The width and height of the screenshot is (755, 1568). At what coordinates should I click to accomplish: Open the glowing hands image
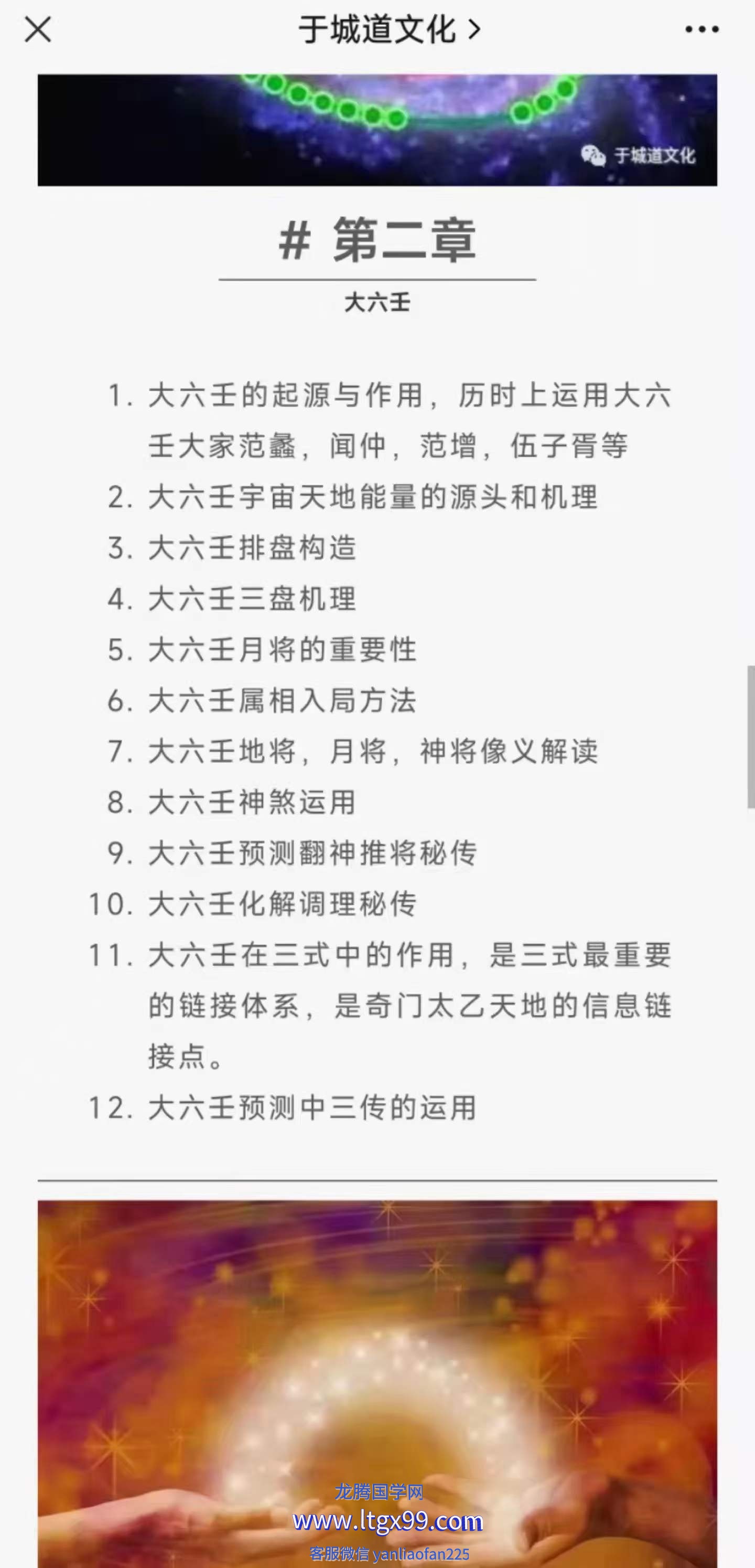coord(377,1383)
